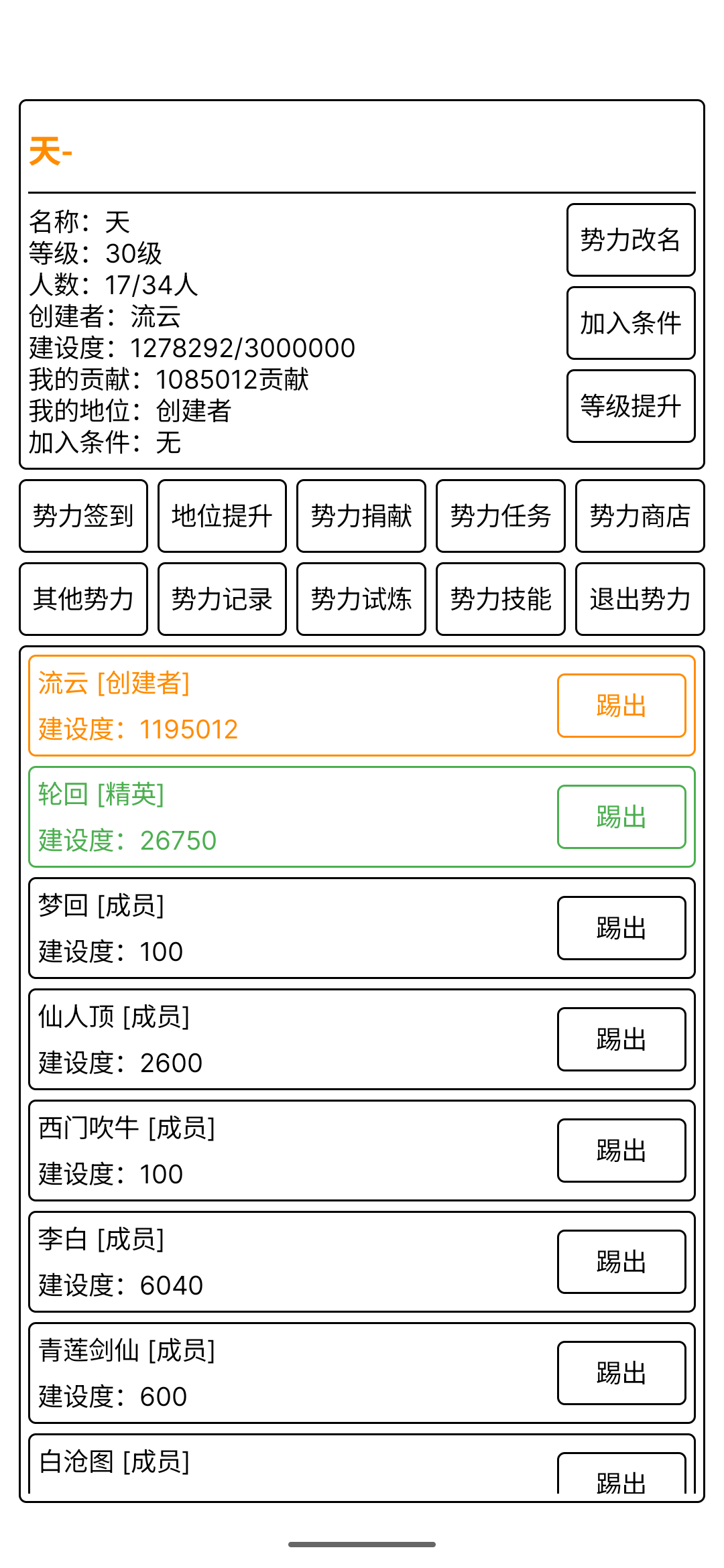Kick member 西门吹牛
The width and height of the screenshot is (724, 1568).
tap(620, 1151)
